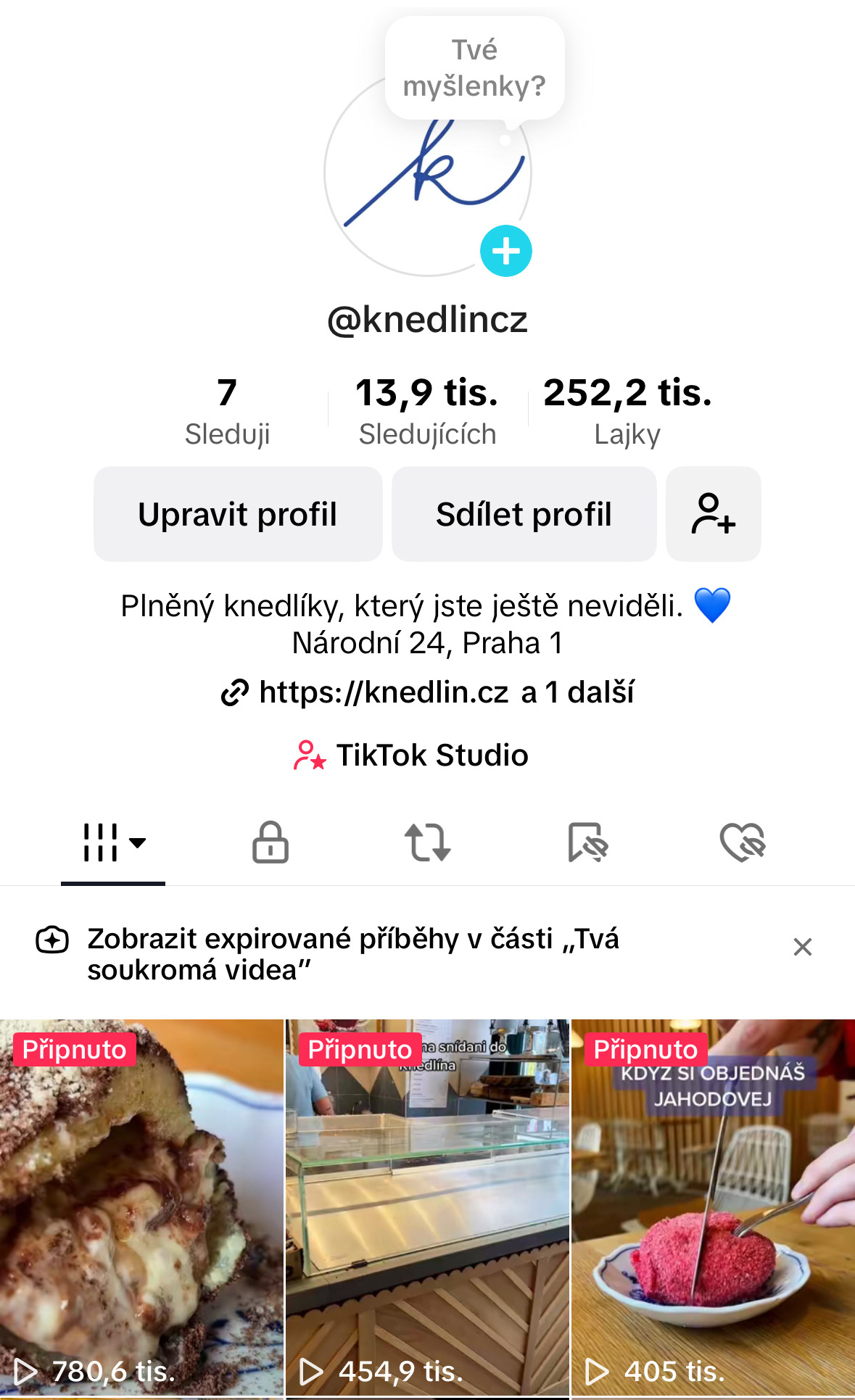Image resolution: width=855 pixels, height=1400 pixels.
Task: Open the pinned video with 405 tis. views
Action: (x=713, y=1208)
